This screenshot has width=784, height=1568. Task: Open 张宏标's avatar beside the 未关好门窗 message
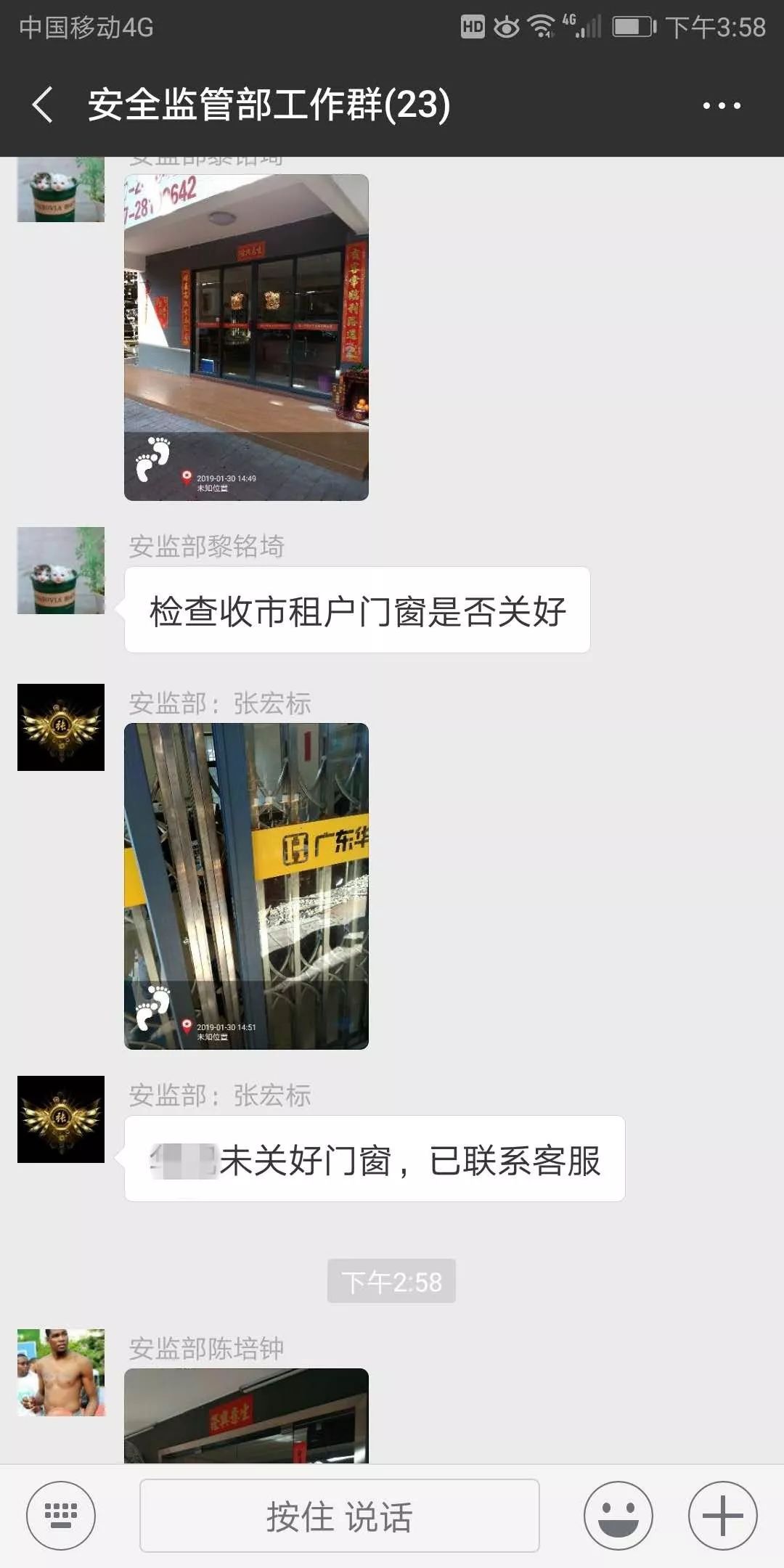click(x=61, y=1119)
